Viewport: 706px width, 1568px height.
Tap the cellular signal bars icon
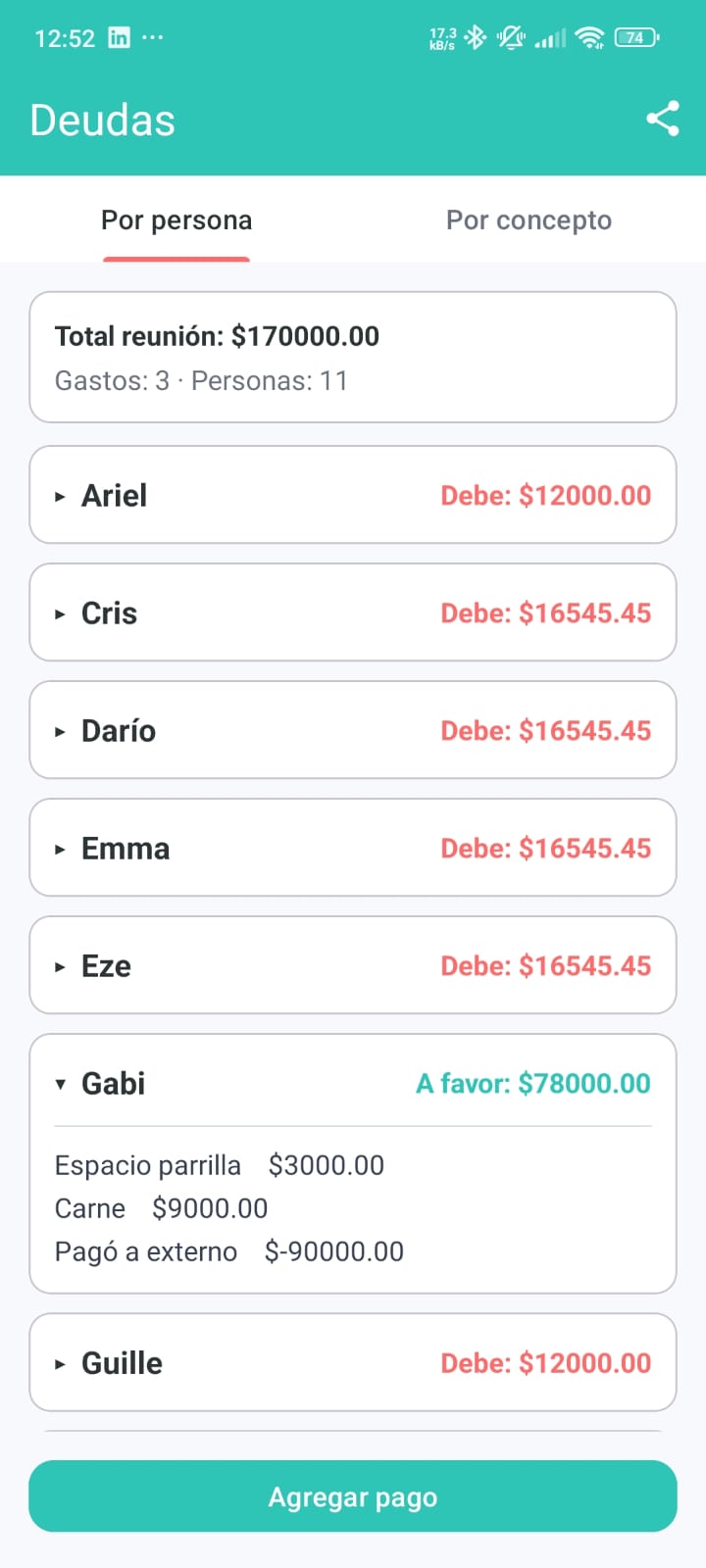click(x=549, y=37)
